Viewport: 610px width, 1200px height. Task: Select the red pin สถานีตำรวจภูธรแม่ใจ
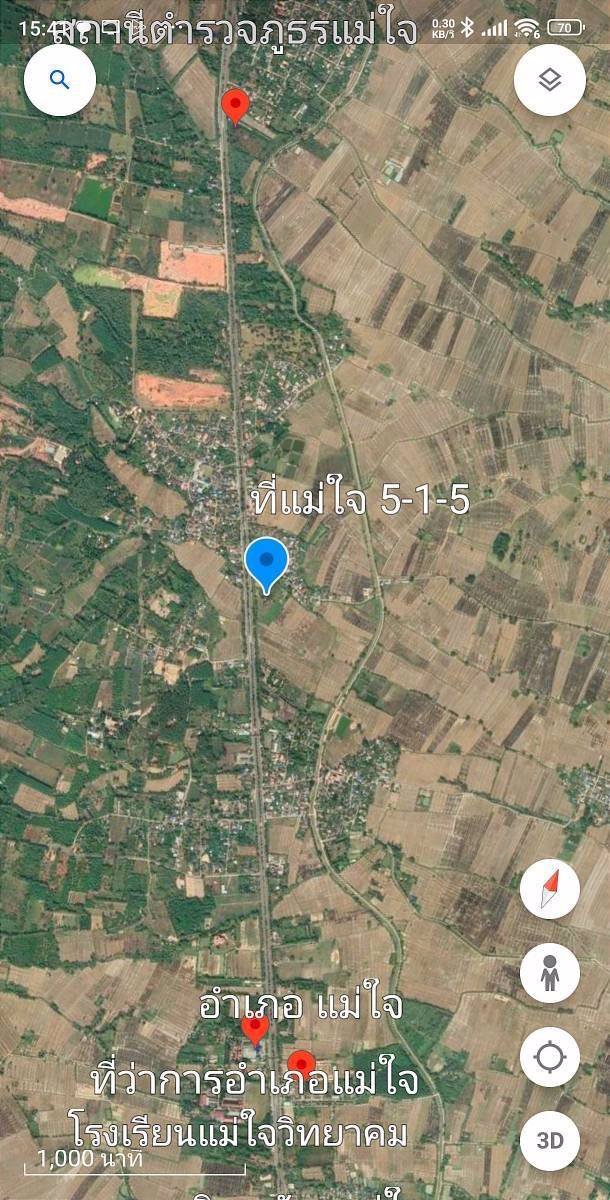pos(235,105)
